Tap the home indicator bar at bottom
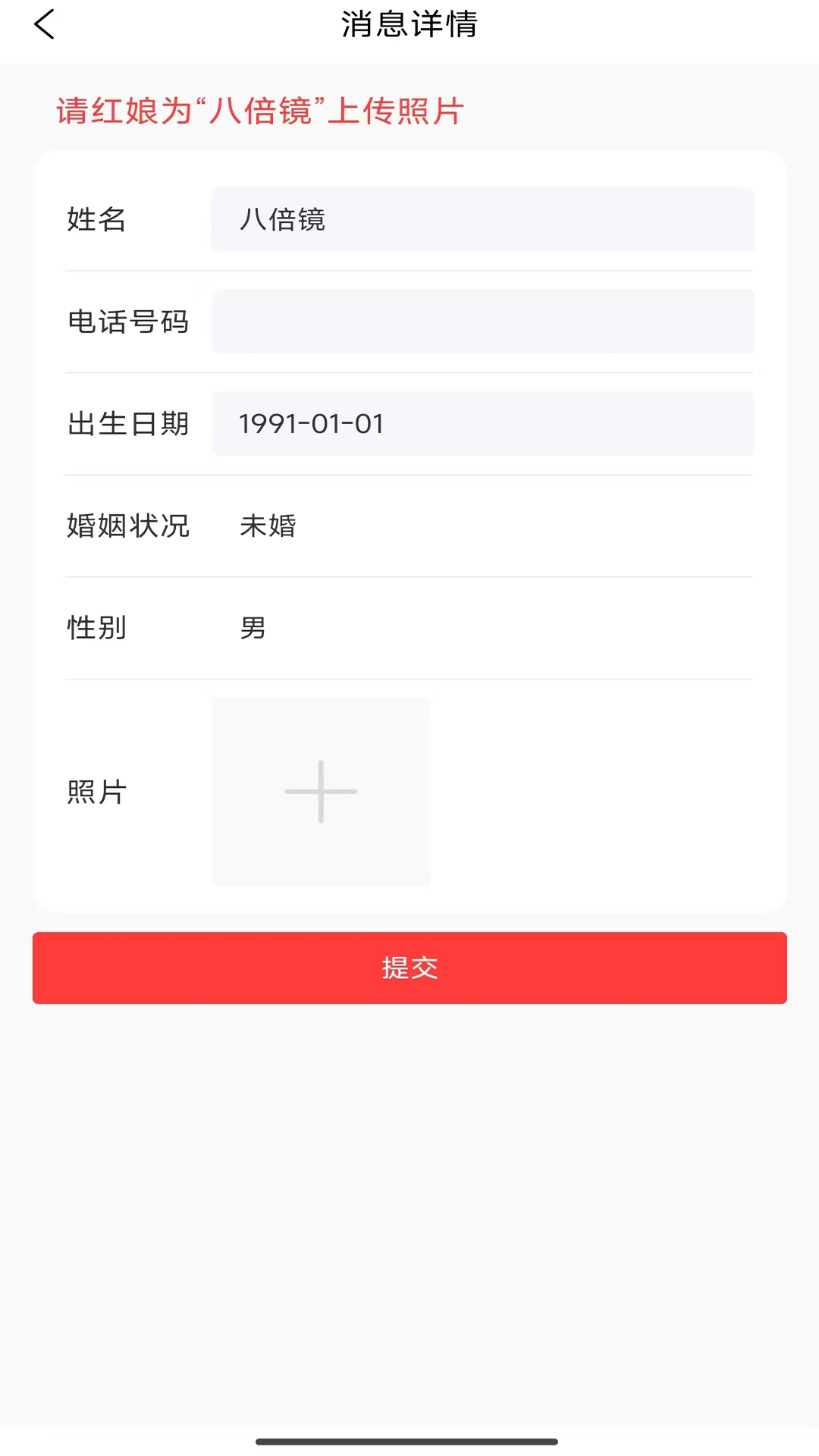This screenshot has height=1456, width=819. click(x=409, y=1440)
